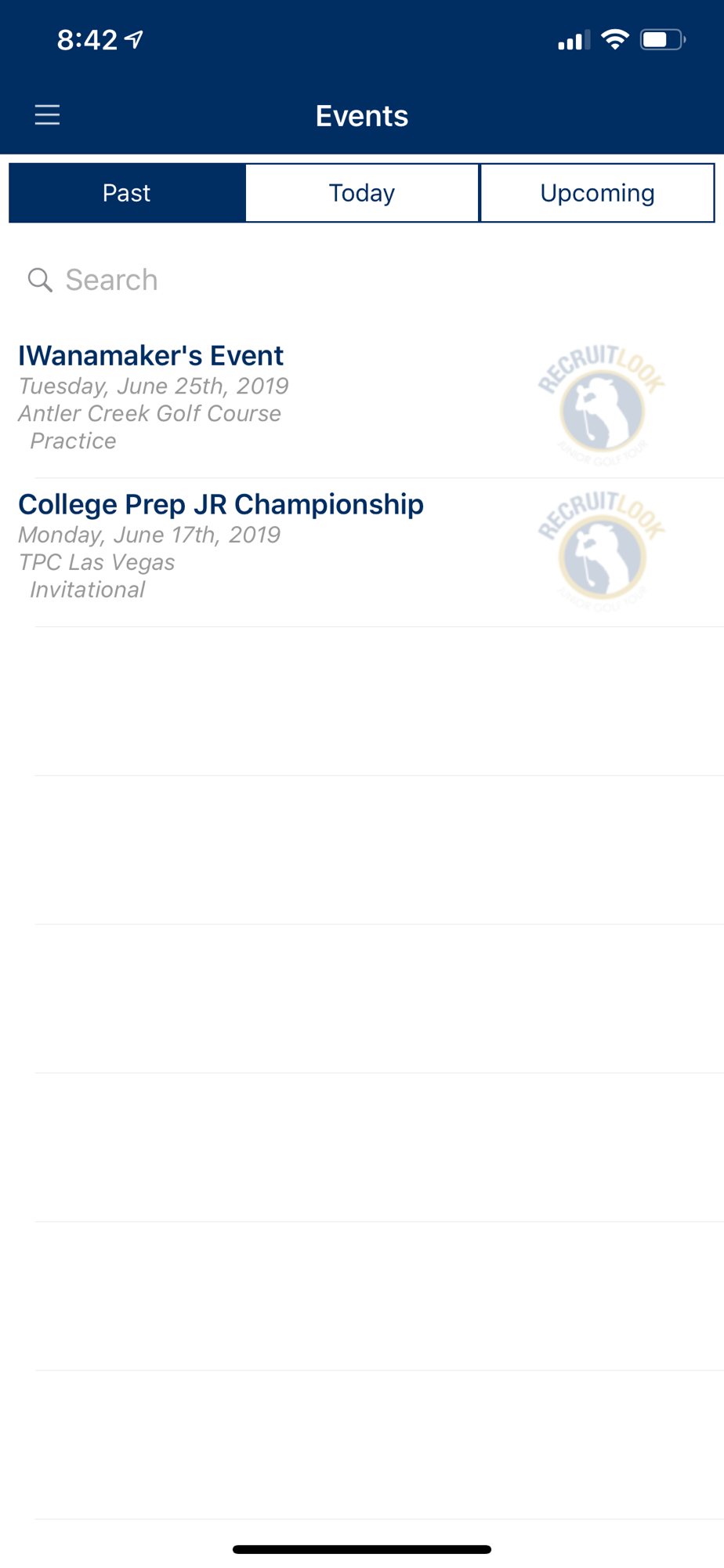
Task: Open the hamburger drawer menu
Action: (47, 115)
